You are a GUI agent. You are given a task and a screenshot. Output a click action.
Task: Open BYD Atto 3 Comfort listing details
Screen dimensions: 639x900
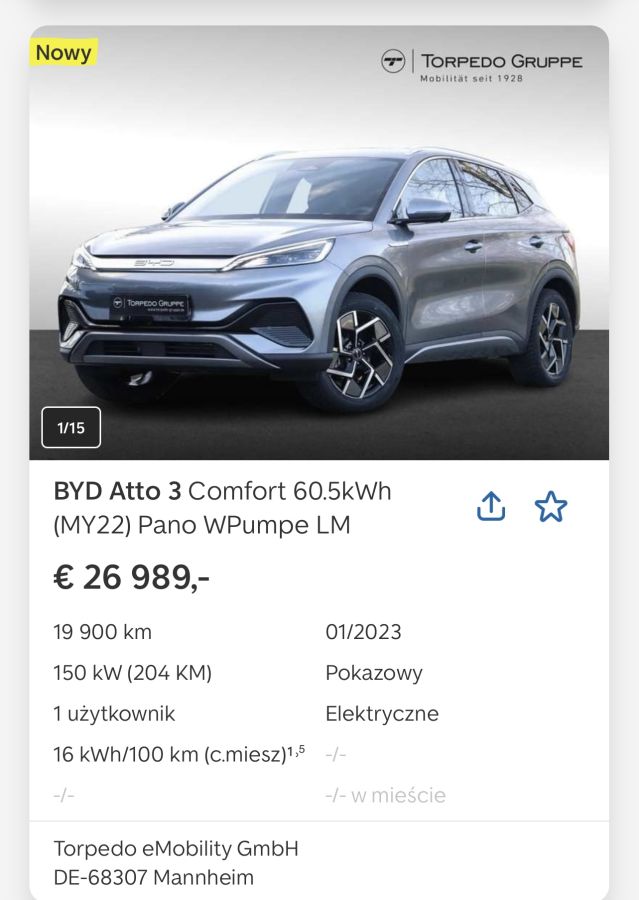click(x=222, y=508)
